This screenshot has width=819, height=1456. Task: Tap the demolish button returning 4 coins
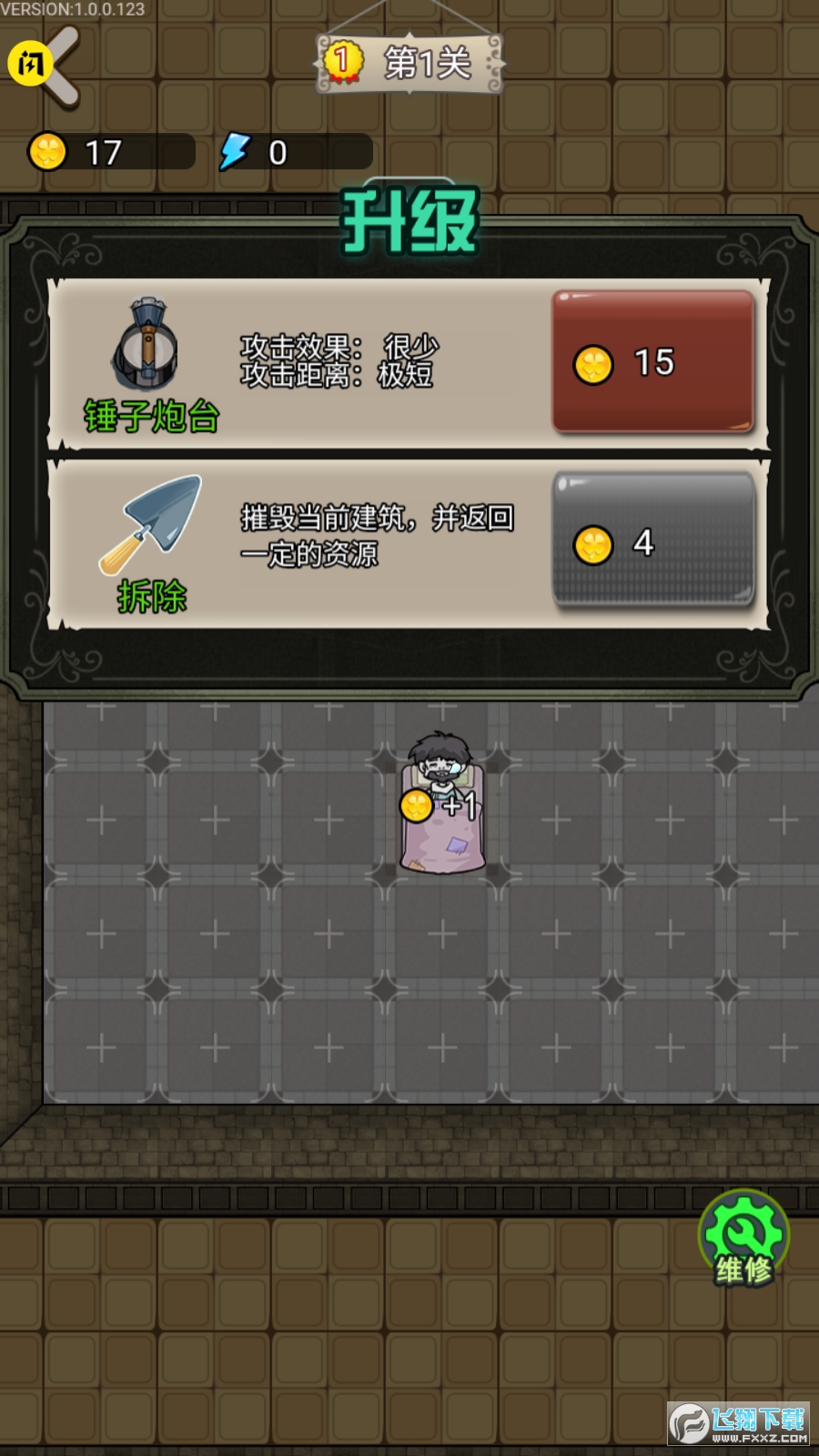point(652,542)
